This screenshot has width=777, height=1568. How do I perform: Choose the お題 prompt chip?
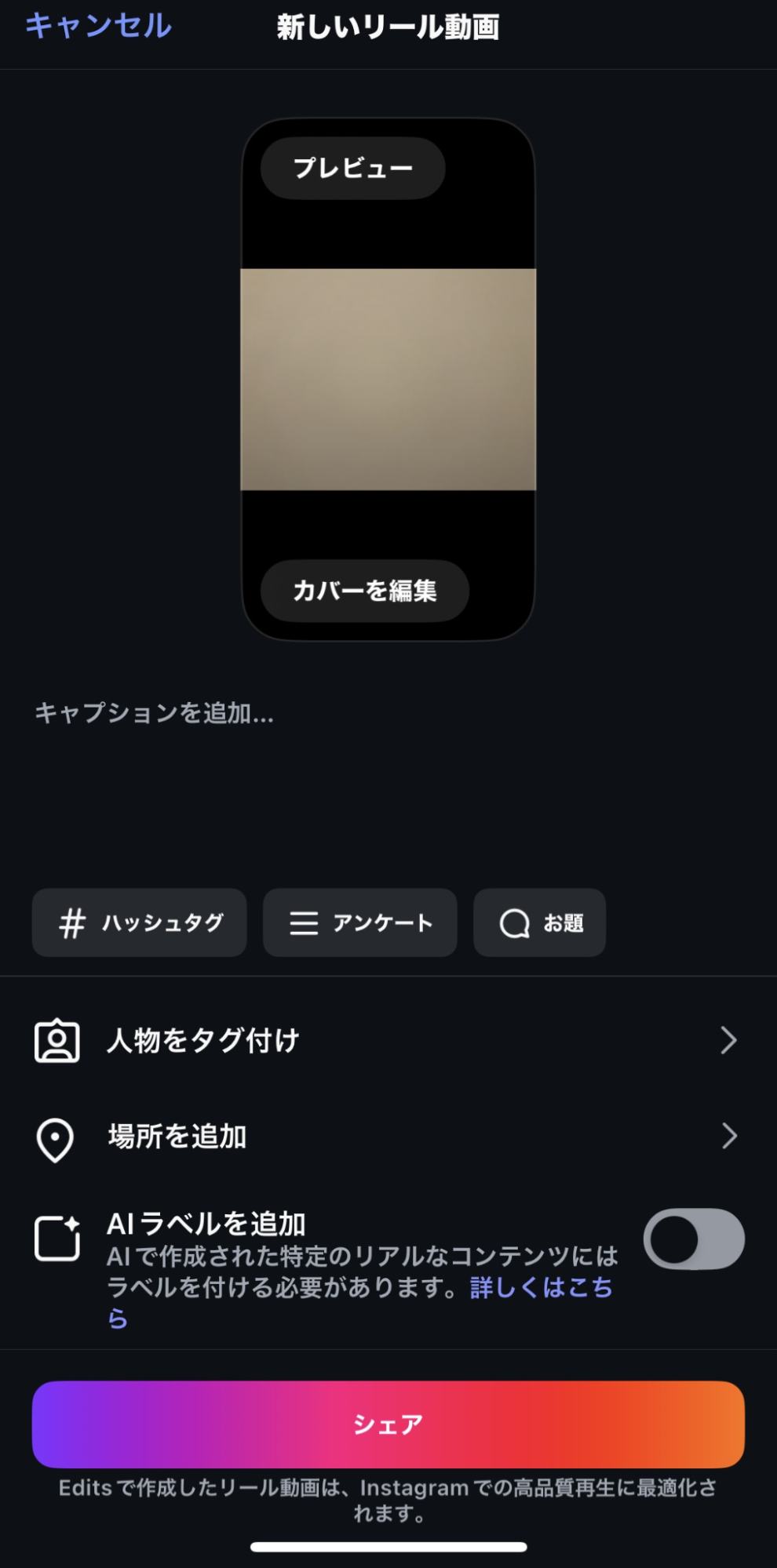(539, 922)
